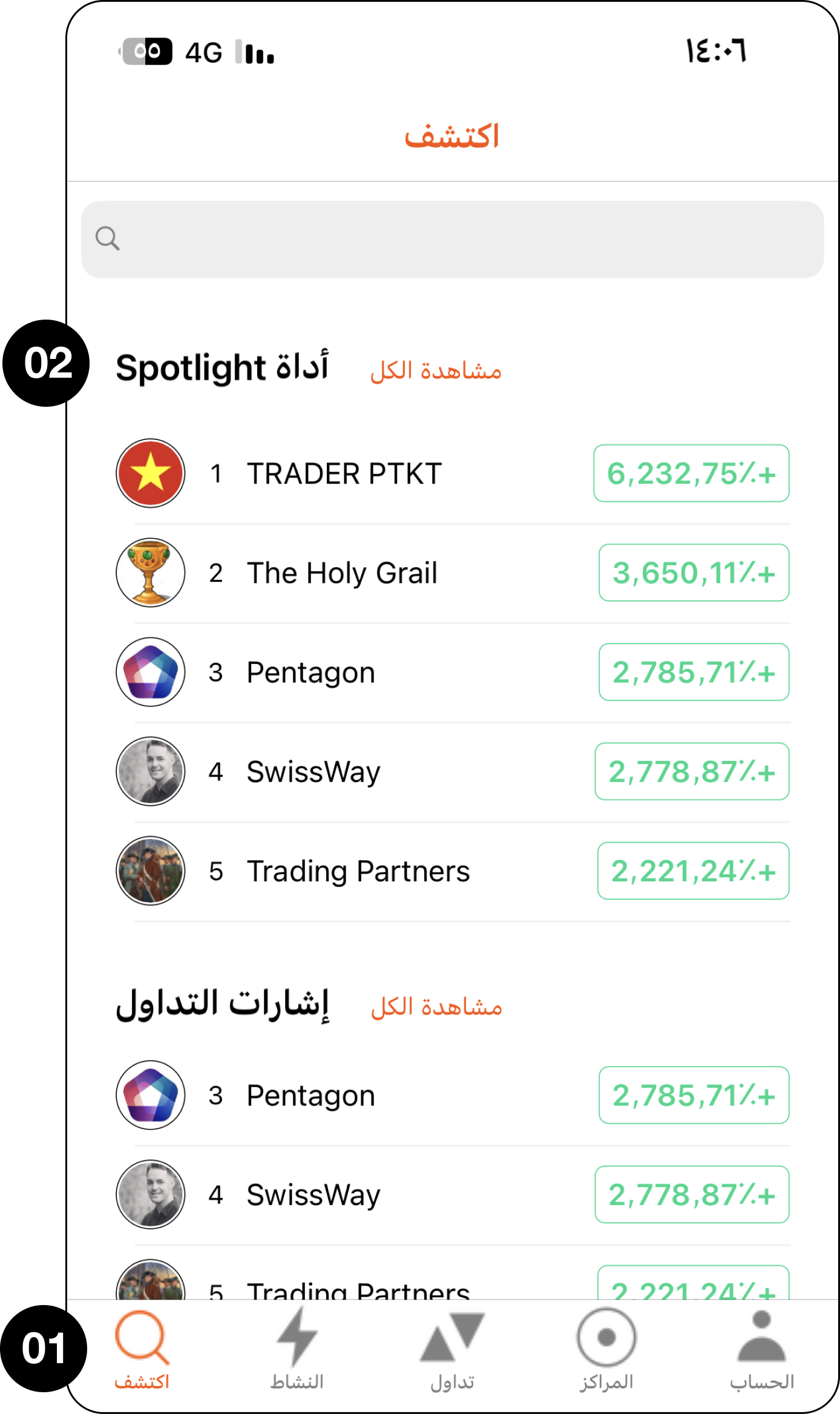Open SwissWay under إشارات التداول
The image size is (840, 1414).
tap(313, 1195)
